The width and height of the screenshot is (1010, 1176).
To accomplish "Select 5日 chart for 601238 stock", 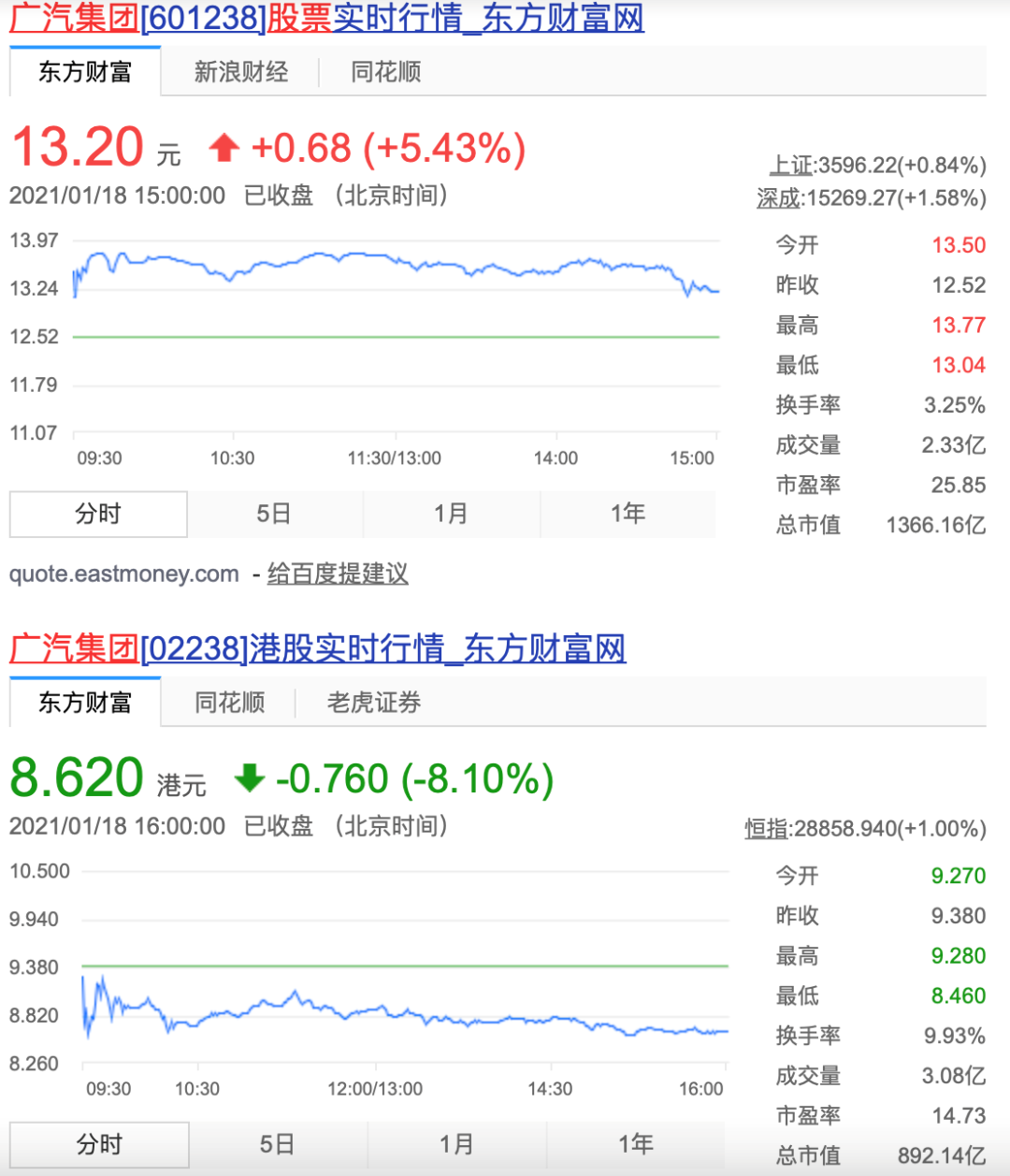I will (274, 514).
